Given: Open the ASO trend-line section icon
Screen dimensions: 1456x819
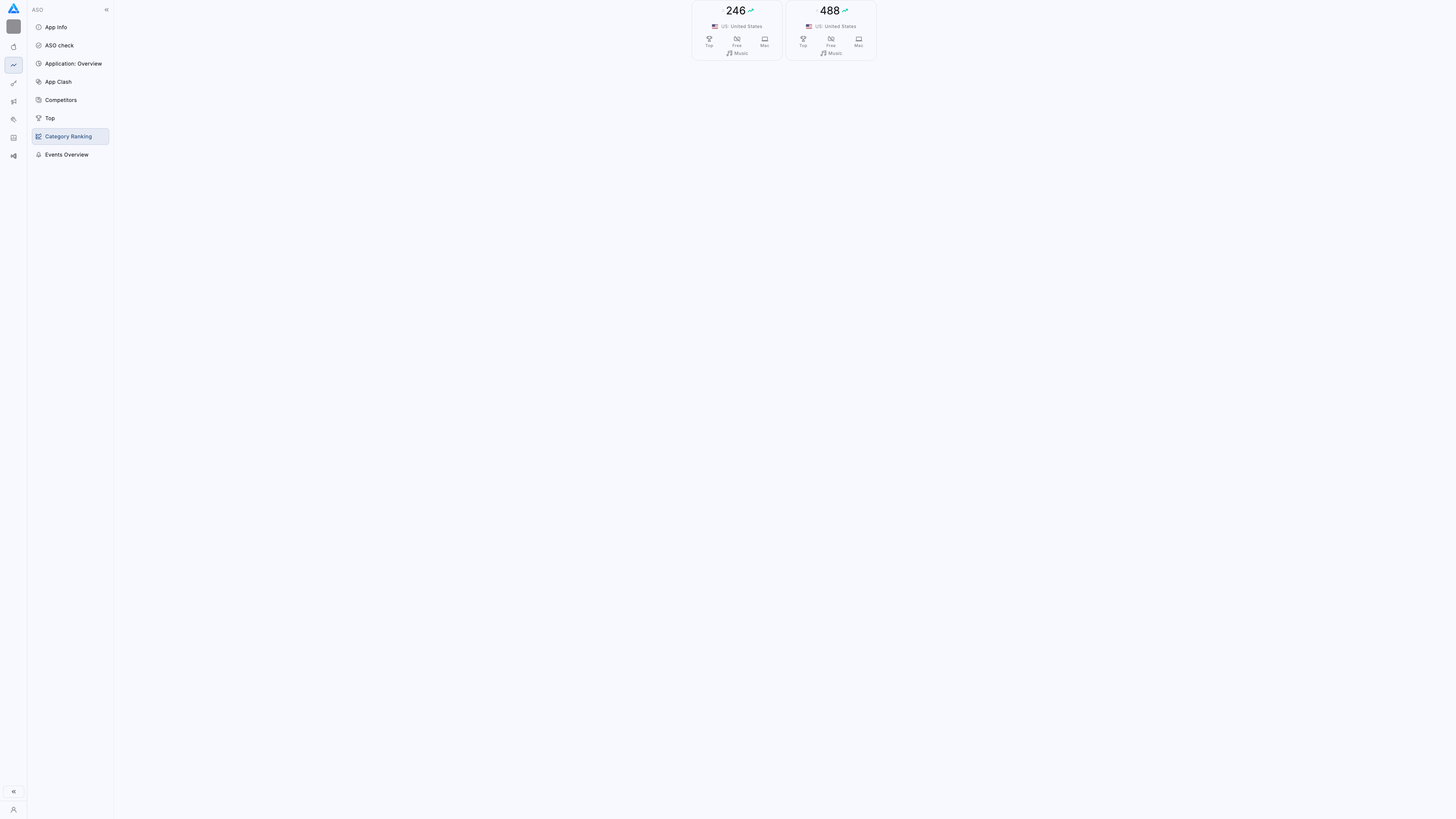Looking at the screenshot, I should pos(14,65).
